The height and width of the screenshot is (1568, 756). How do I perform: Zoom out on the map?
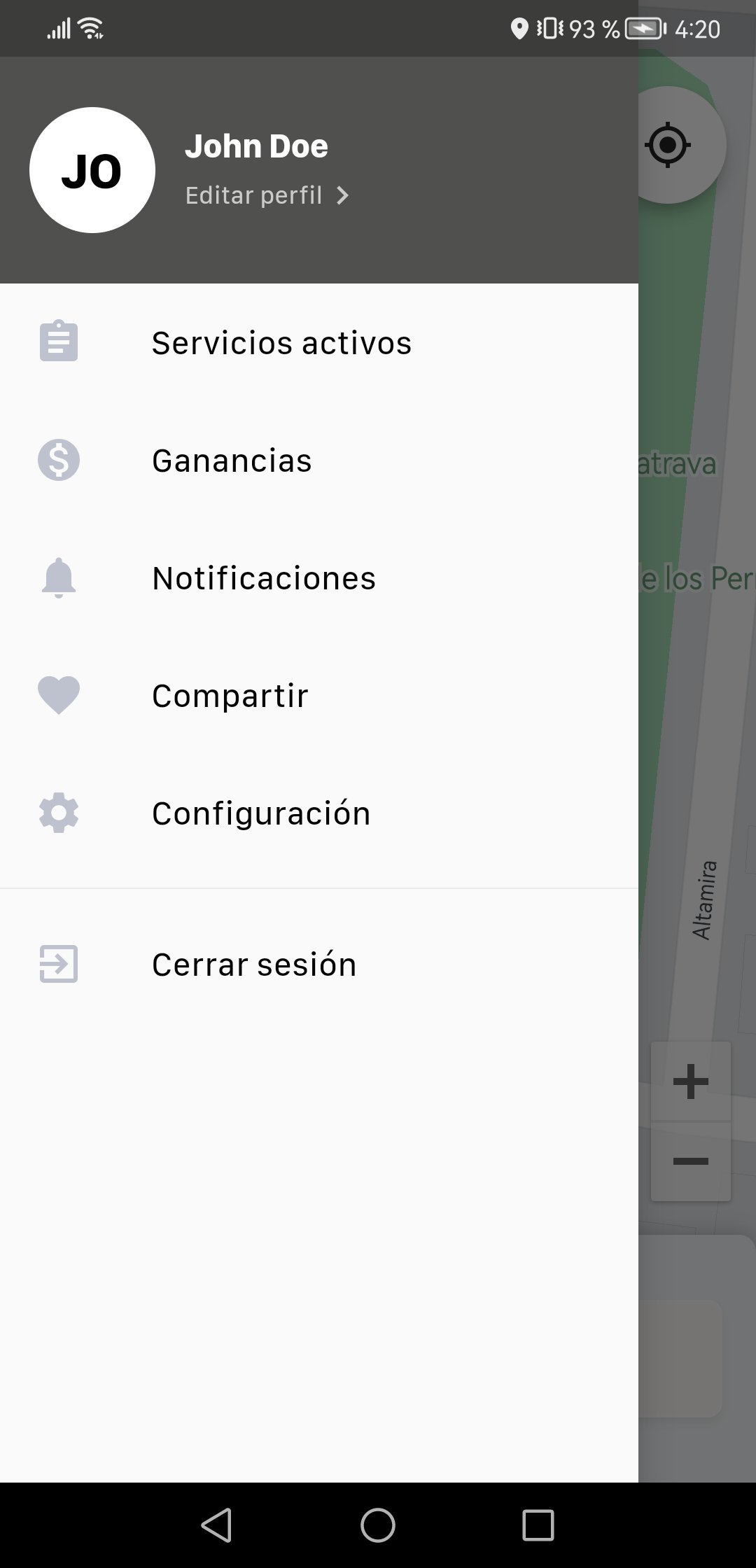tap(691, 1162)
